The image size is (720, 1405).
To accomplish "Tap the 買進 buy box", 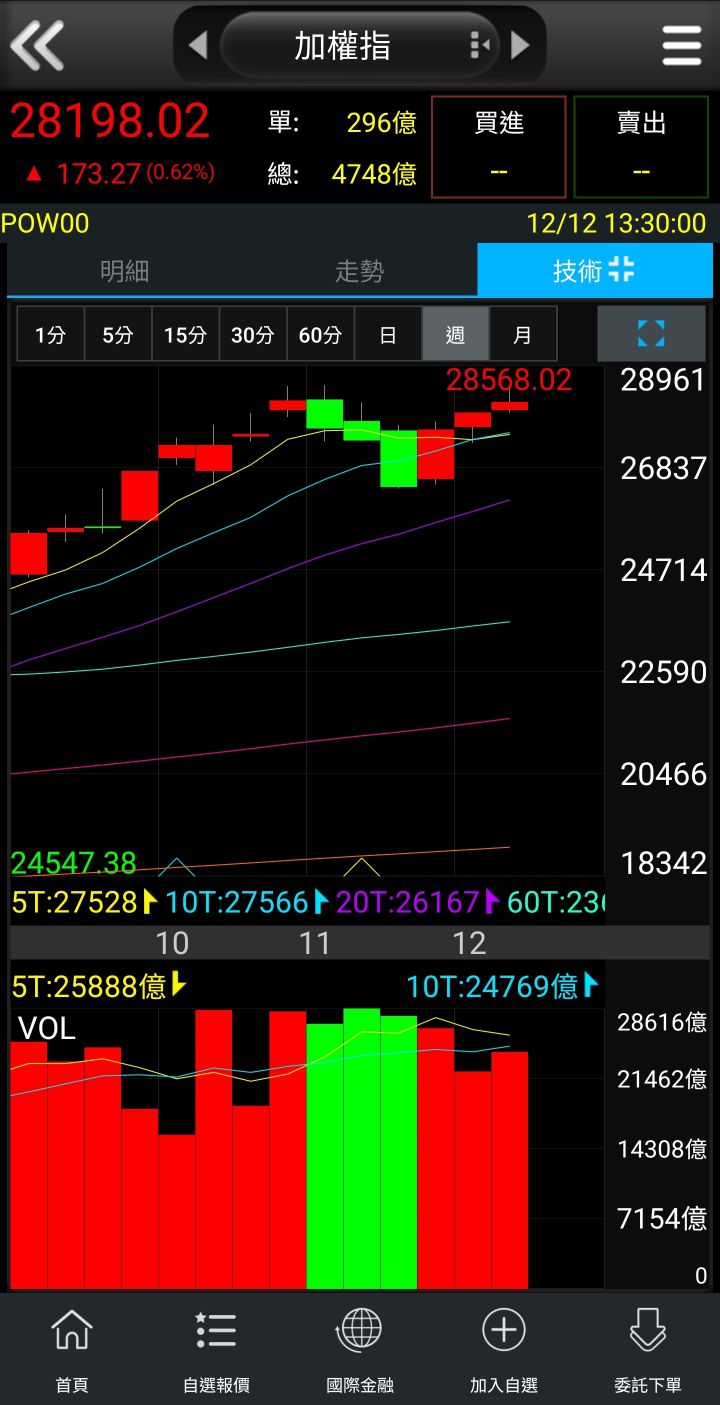I will [499, 147].
